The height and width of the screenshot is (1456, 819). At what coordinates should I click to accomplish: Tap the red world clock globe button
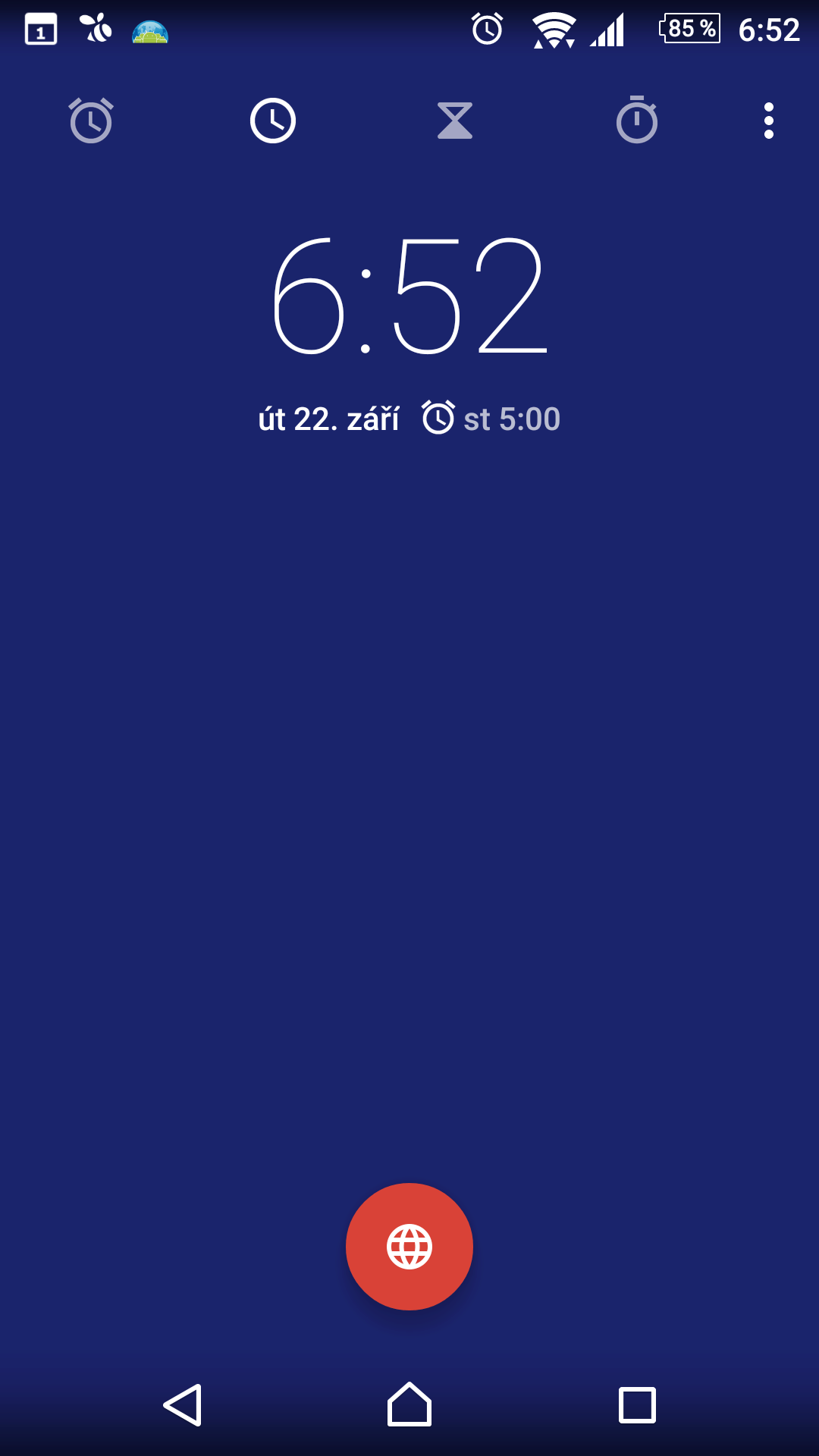[x=409, y=1247]
